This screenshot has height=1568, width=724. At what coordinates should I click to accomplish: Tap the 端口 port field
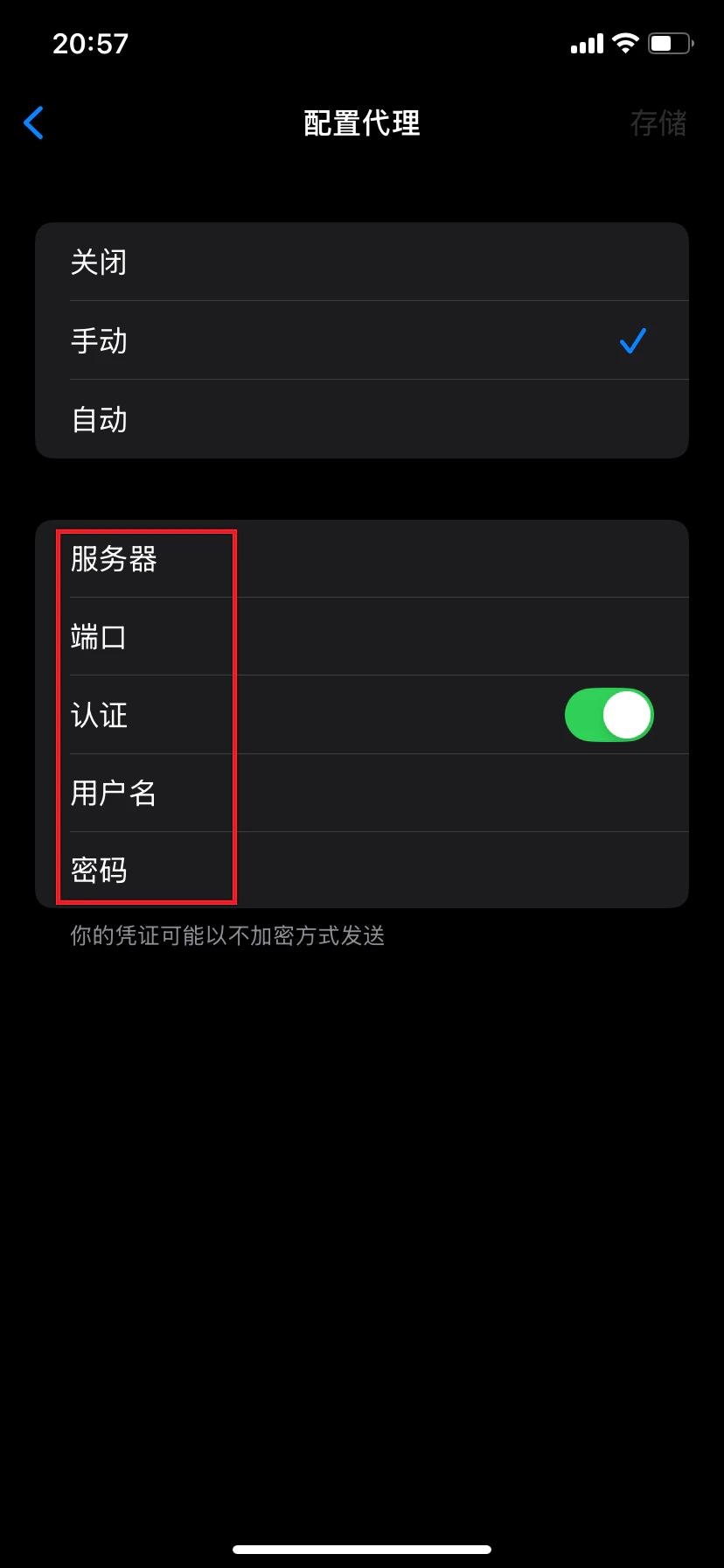tap(393, 637)
